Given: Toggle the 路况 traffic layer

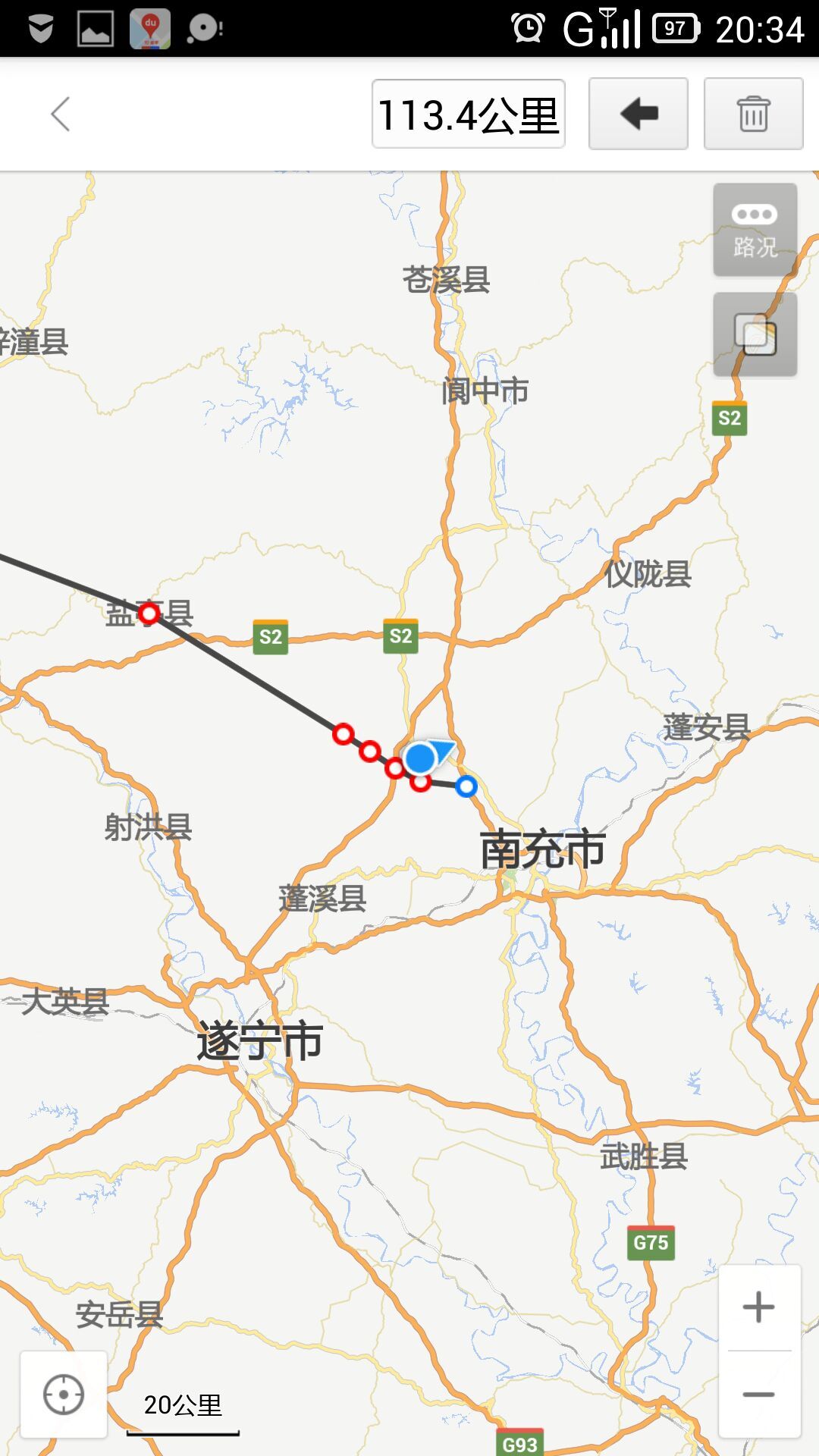Looking at the screenshot, I should click(755, 230).
